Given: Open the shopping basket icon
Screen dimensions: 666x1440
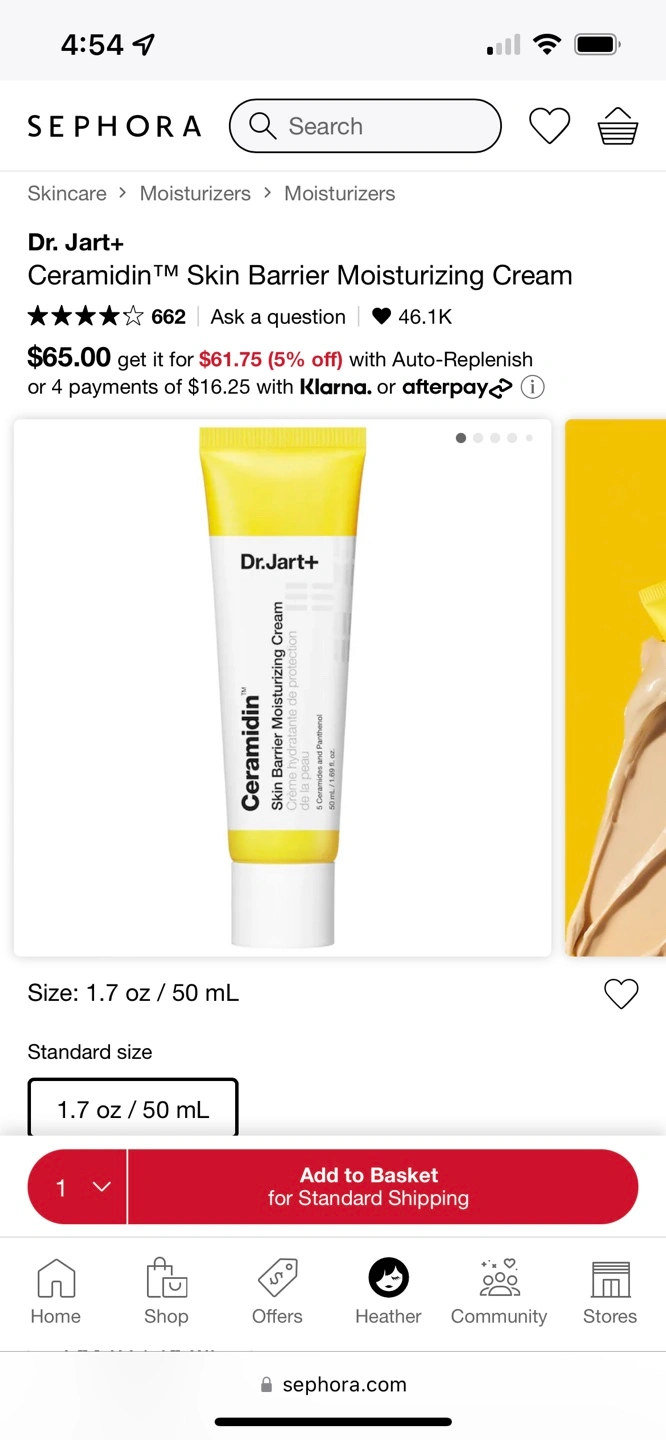Looking at the screenshot, I should point(617,126).
